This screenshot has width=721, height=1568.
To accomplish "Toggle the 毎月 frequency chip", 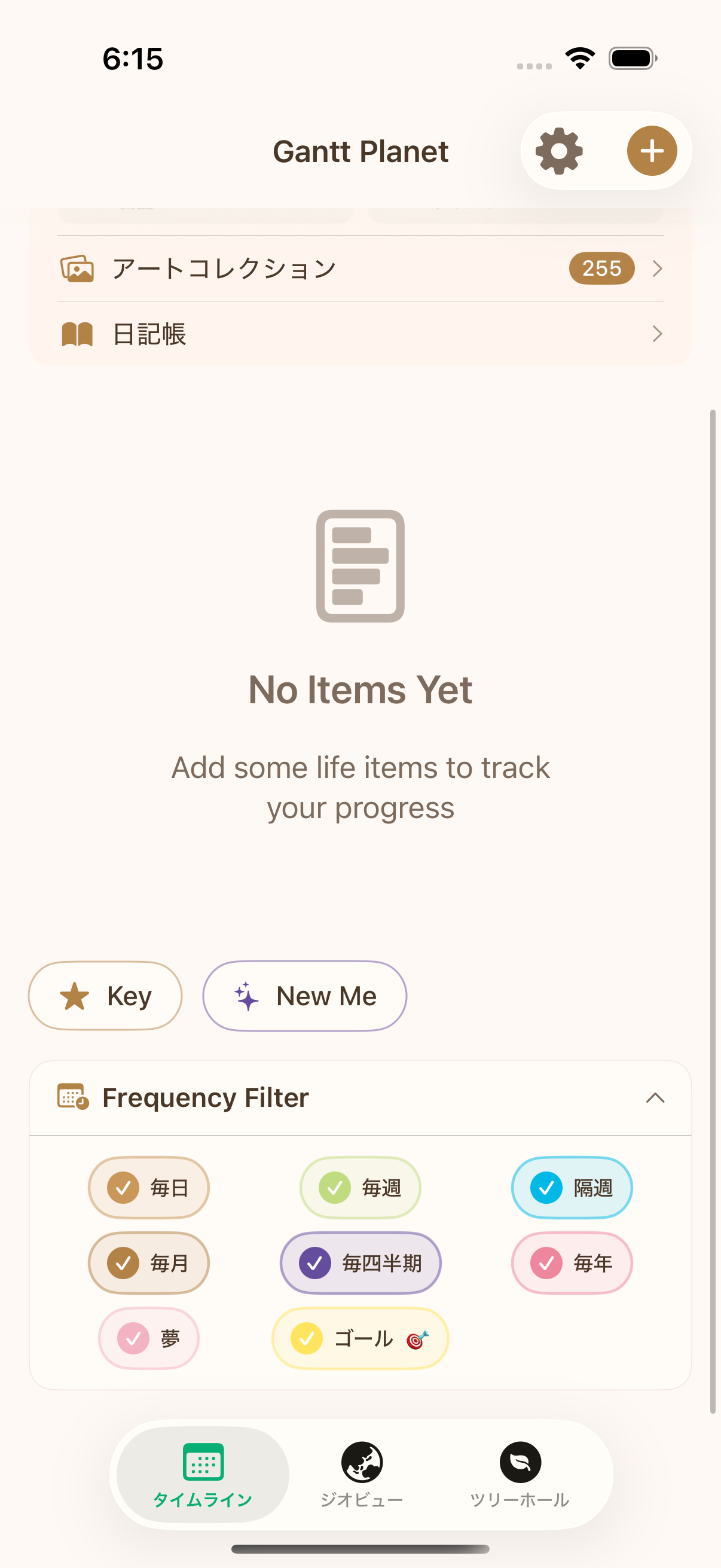I will tap(149, 1263).
